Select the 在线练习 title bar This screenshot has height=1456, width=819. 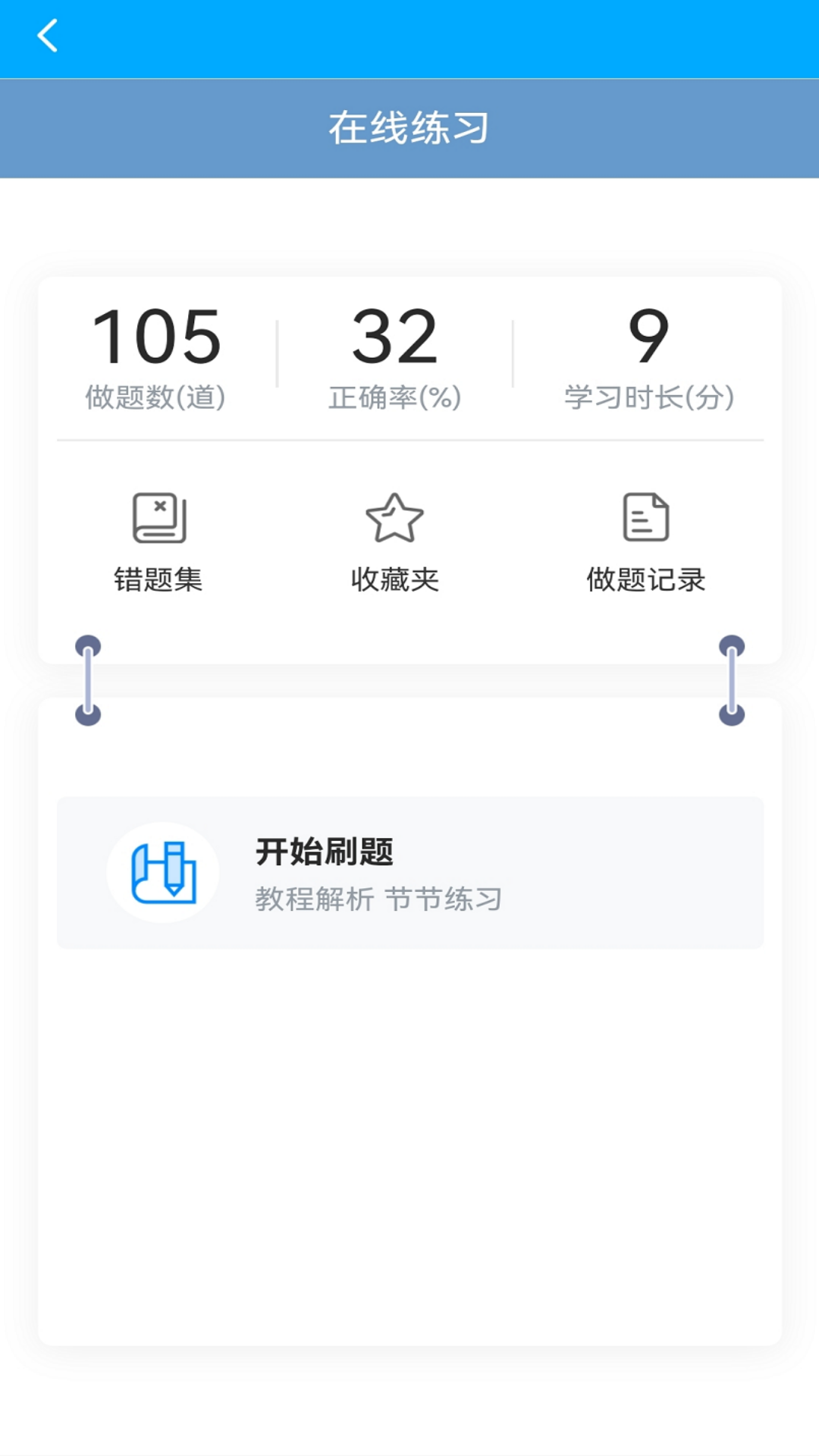pyautogui.click(x=409, y=126)
